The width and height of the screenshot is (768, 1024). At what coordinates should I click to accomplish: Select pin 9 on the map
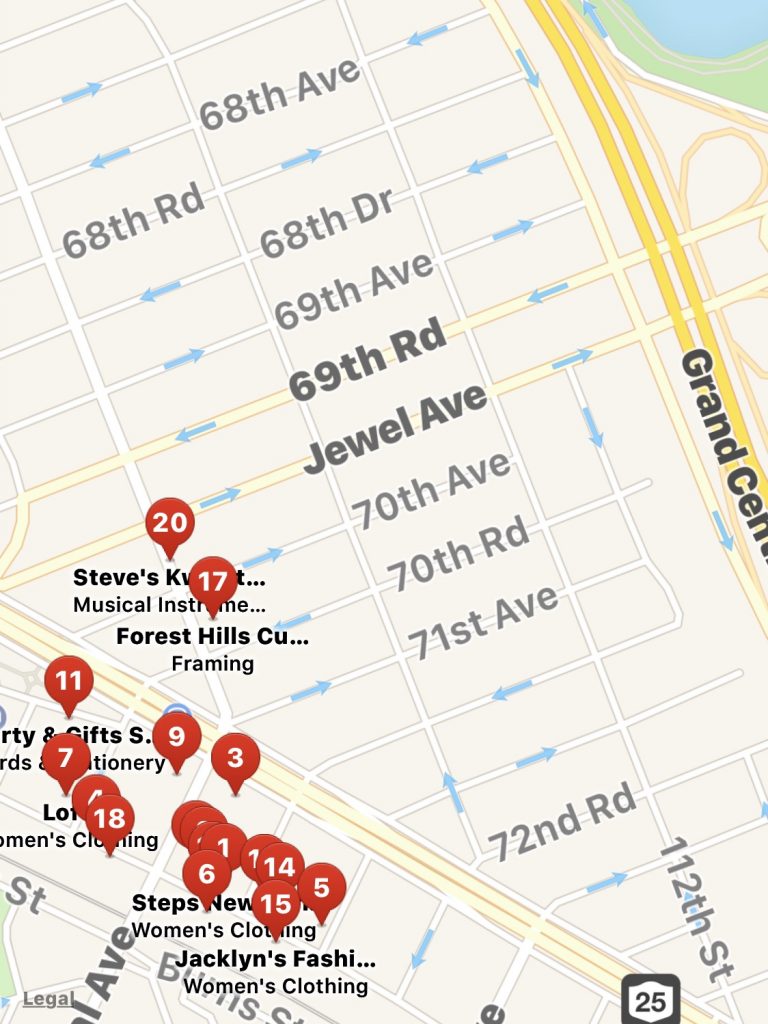pos(176,737)
